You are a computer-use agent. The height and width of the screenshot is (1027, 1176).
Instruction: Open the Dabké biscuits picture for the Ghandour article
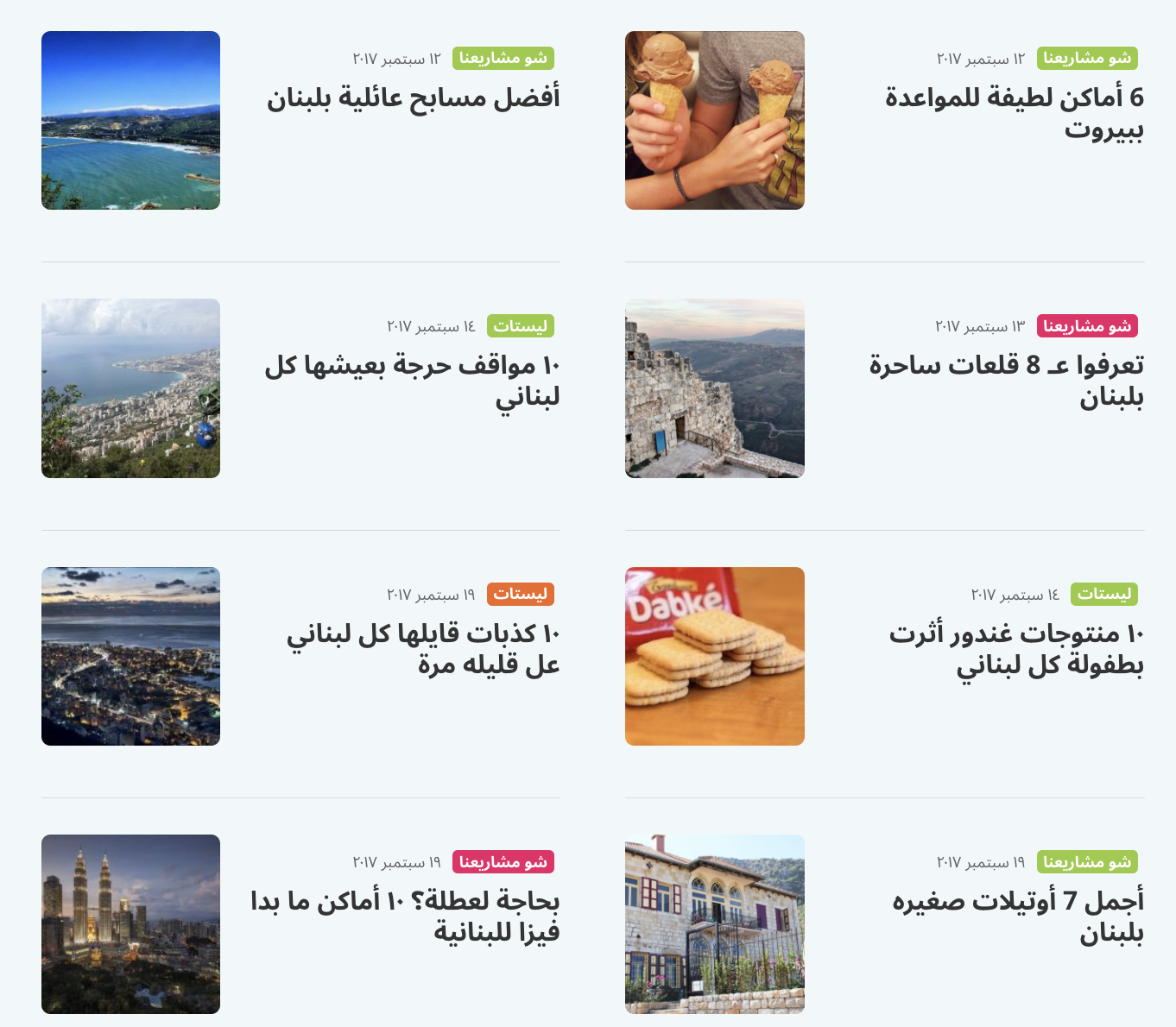point(714,656)
